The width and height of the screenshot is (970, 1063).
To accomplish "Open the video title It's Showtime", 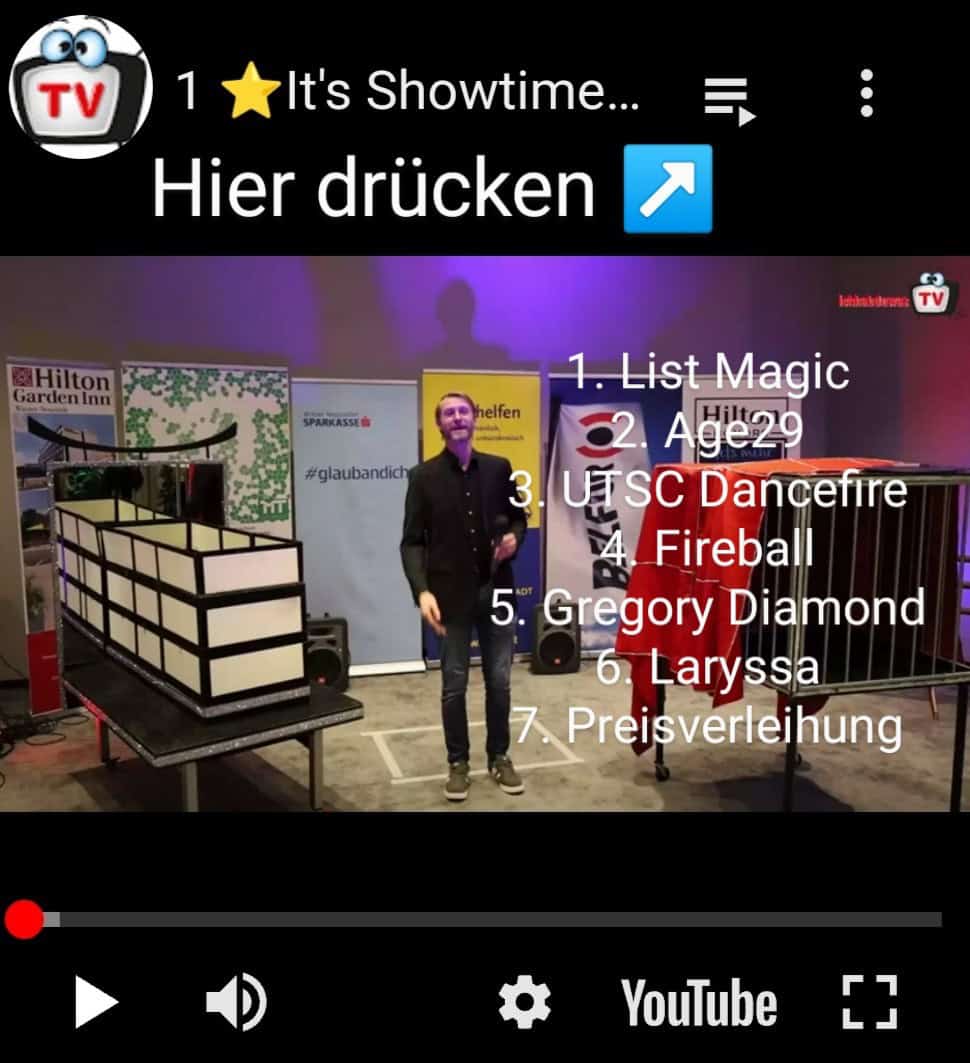I will point(408,93).
